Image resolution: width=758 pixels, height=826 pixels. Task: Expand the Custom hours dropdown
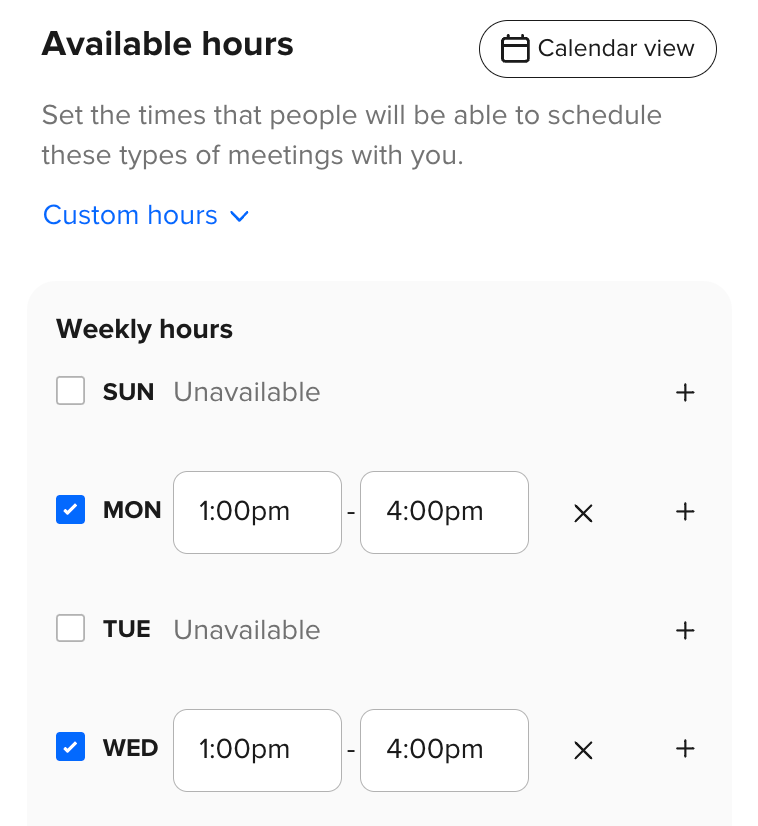point(145,215)
